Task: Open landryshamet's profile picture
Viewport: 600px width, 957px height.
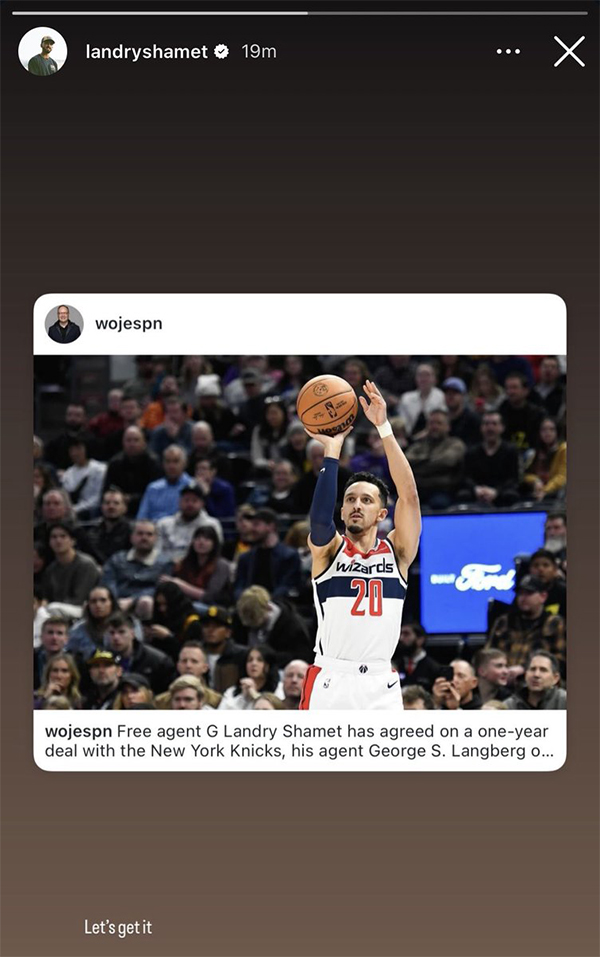Action: tap(42, 51)
